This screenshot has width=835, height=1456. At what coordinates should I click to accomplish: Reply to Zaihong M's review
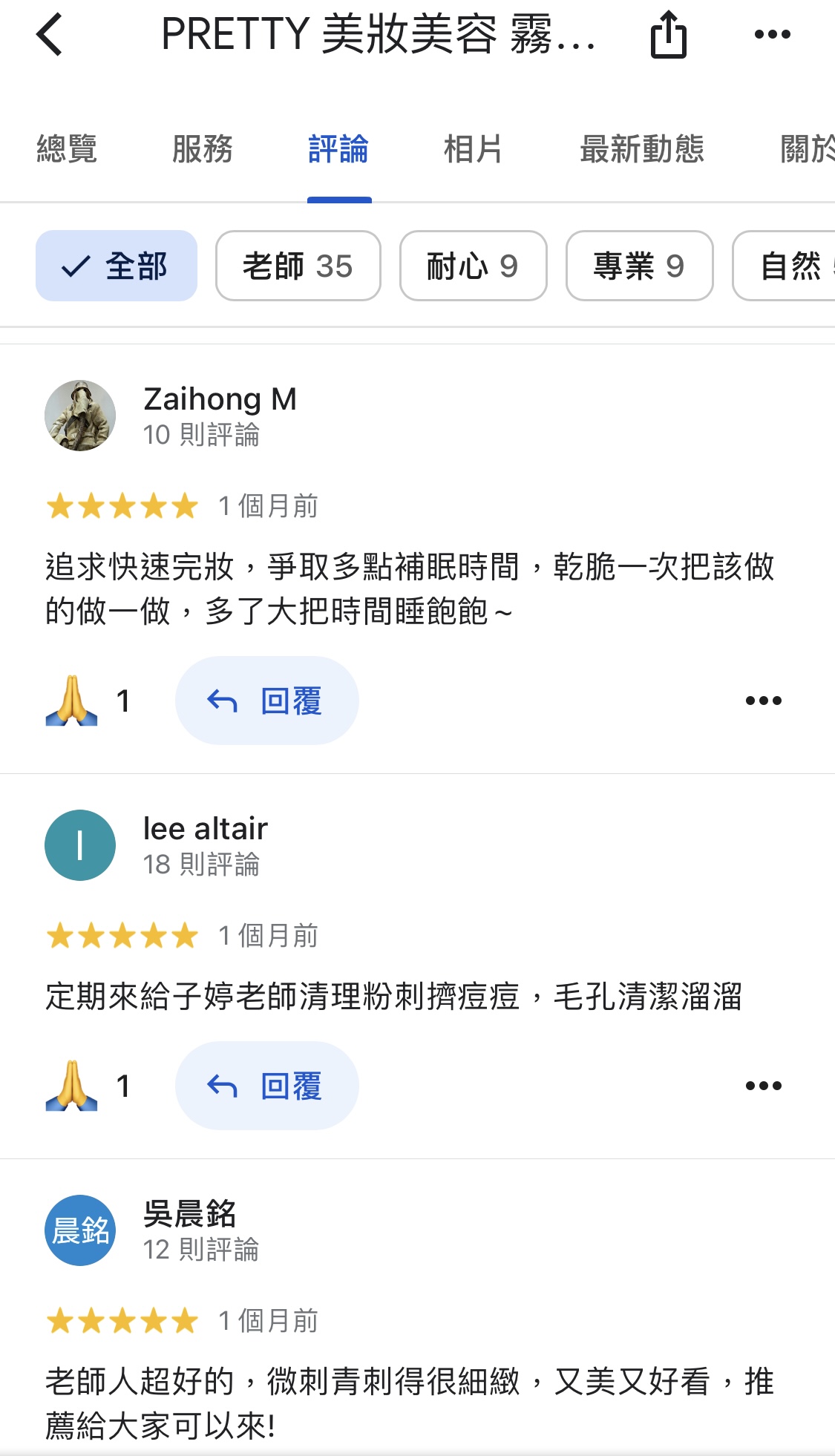click(266, 701)
